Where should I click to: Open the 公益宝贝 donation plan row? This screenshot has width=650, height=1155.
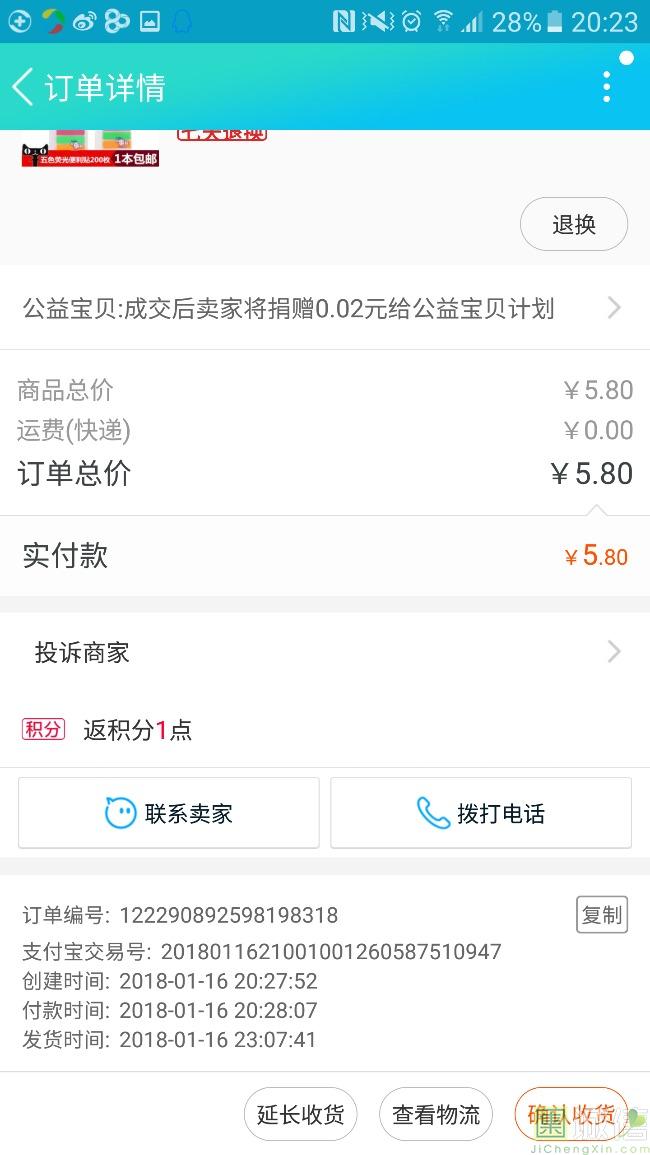click(324, 308)
